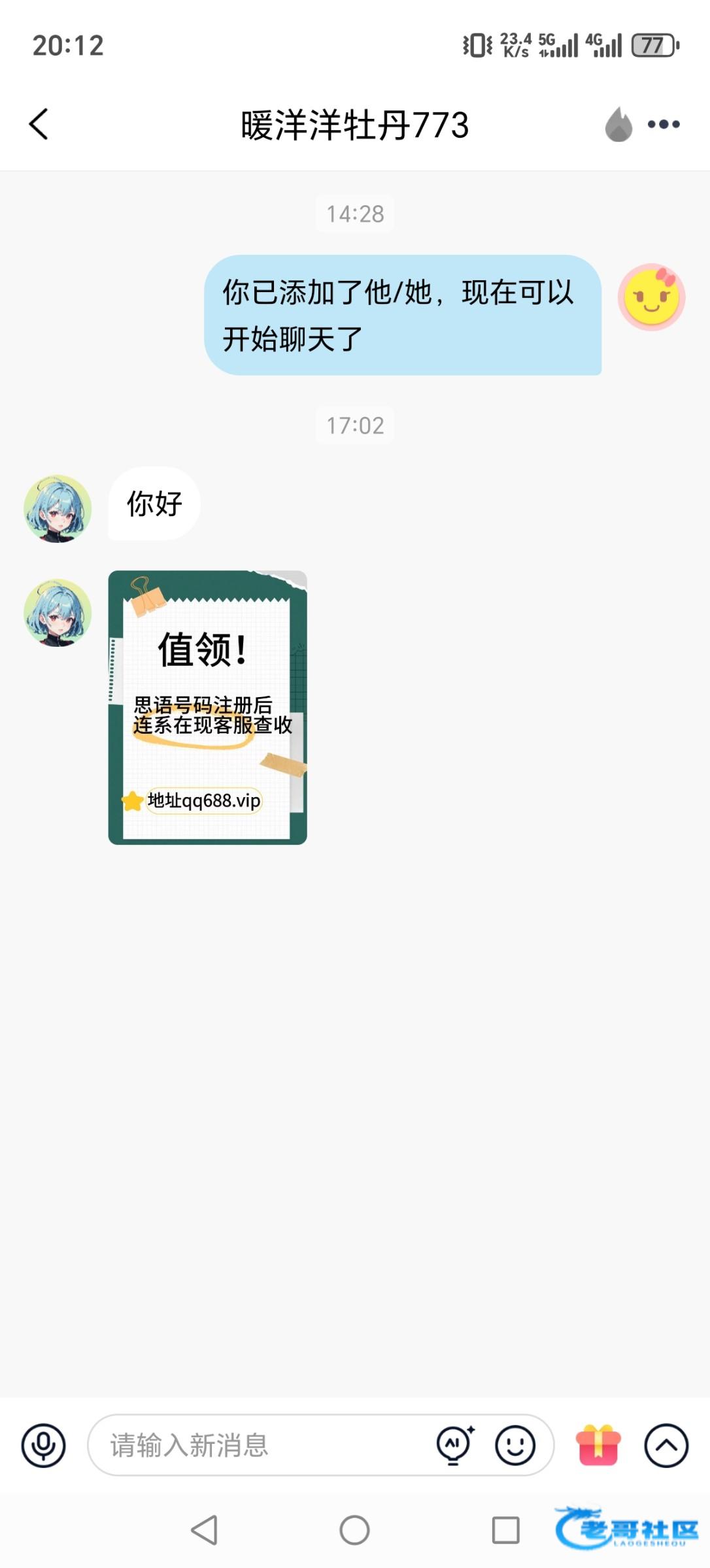This screenshot has height=1568, width=710.
Task: Tap the system home button
Action: pyautogui.click(x=354, y=1529)
